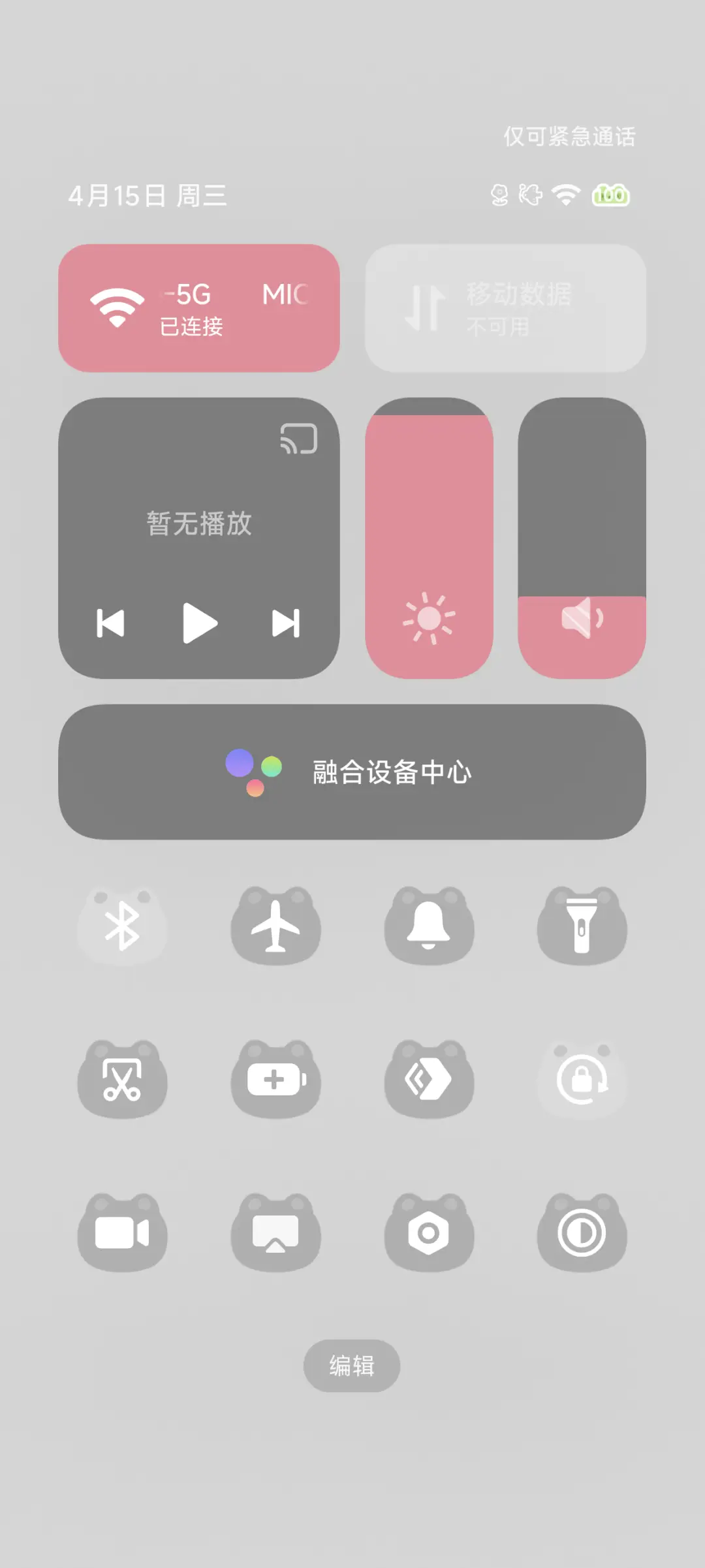Turn on the flashlight
The image size is (705, 1568).
click(x=583, y=926)
